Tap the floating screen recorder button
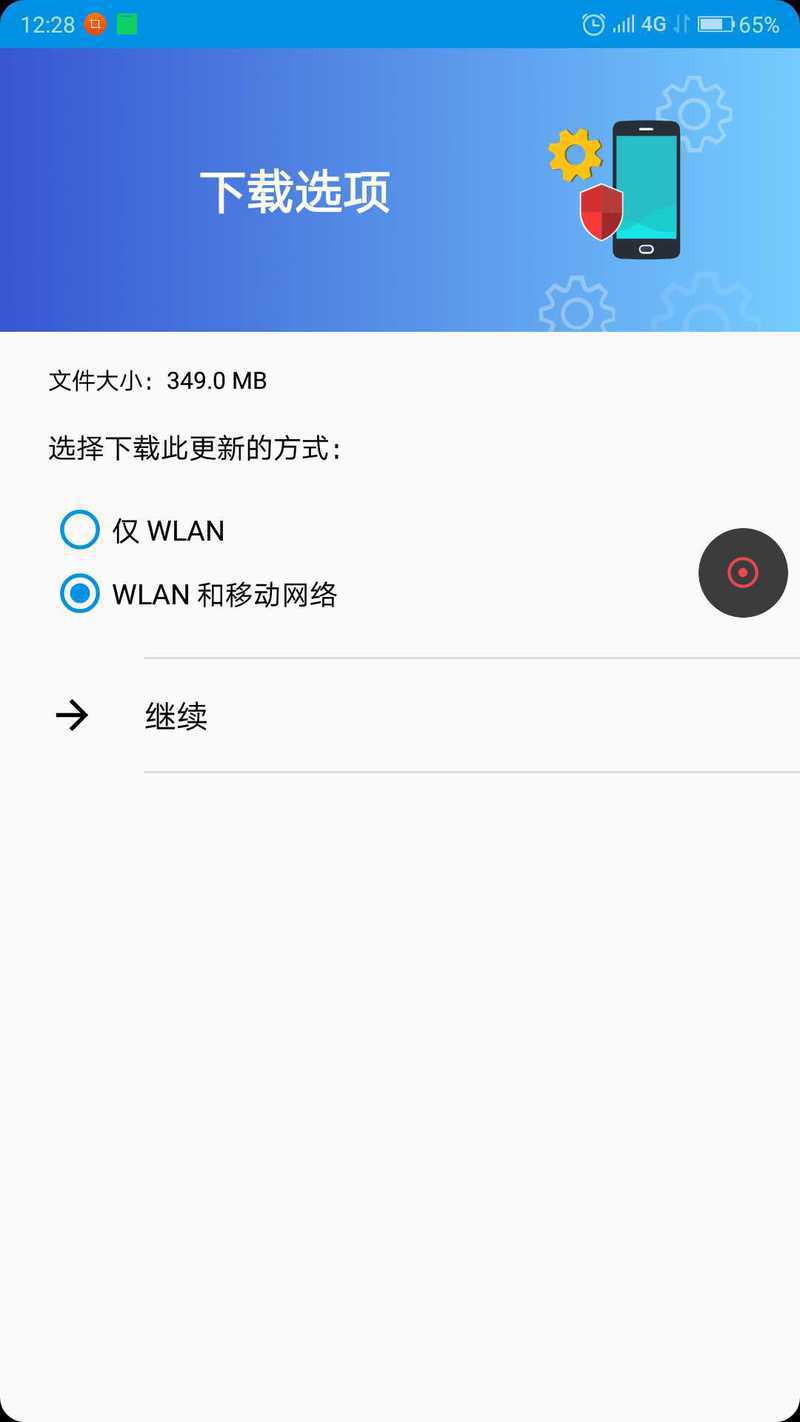 pyautogui.click(x=743, y=573)
